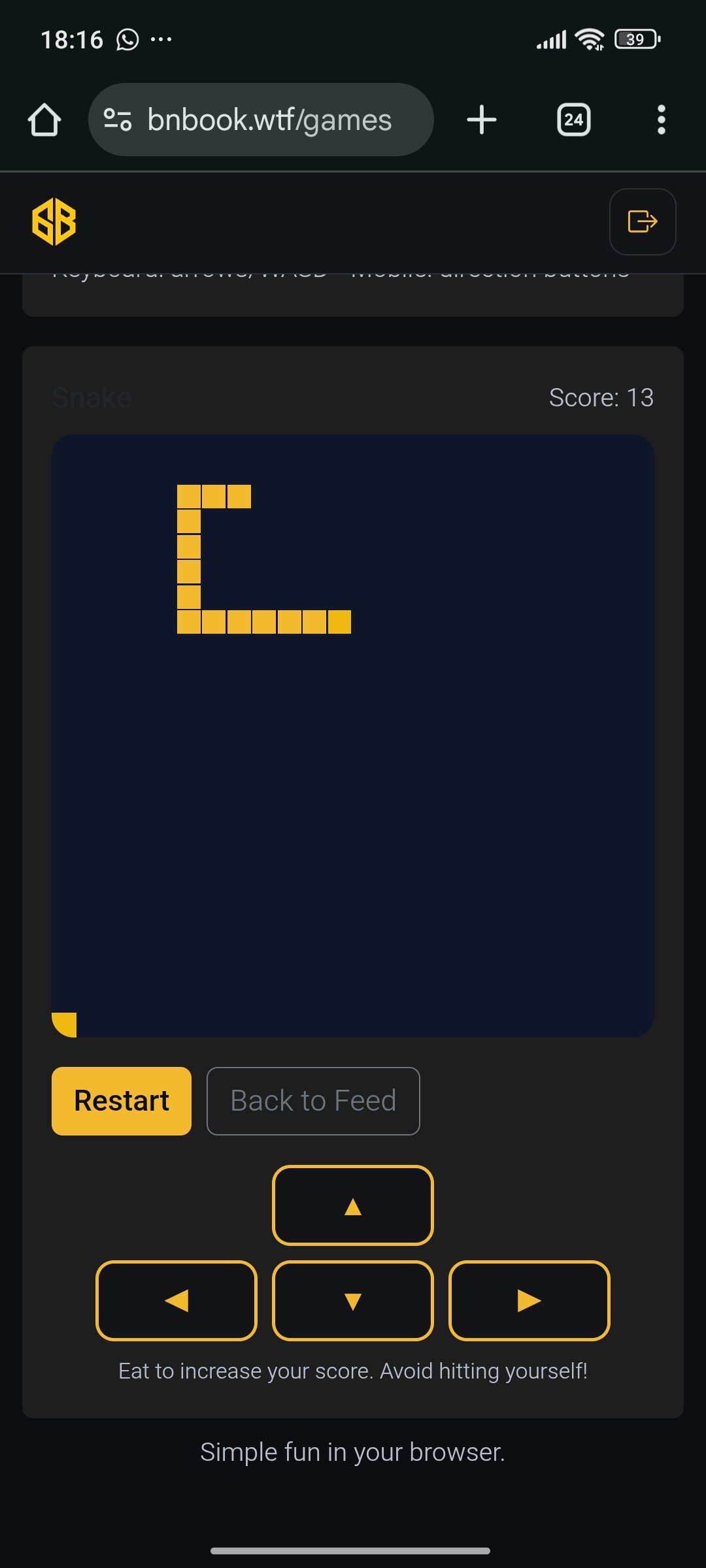The width and height of the screenshot is (706, 1568).
Task: Steer the snake right
Action: [529, 1301]
